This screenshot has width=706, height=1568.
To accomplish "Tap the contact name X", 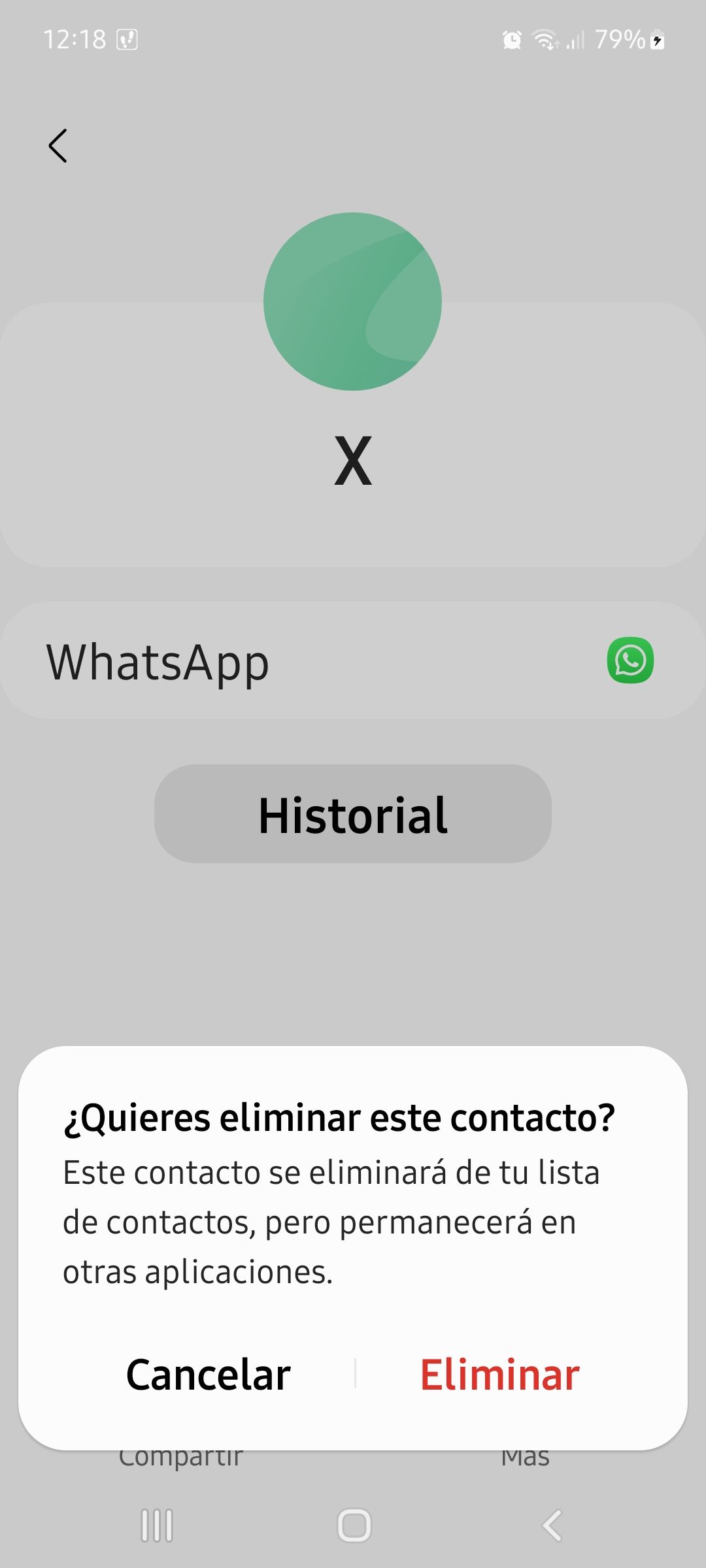I will 353,461.
